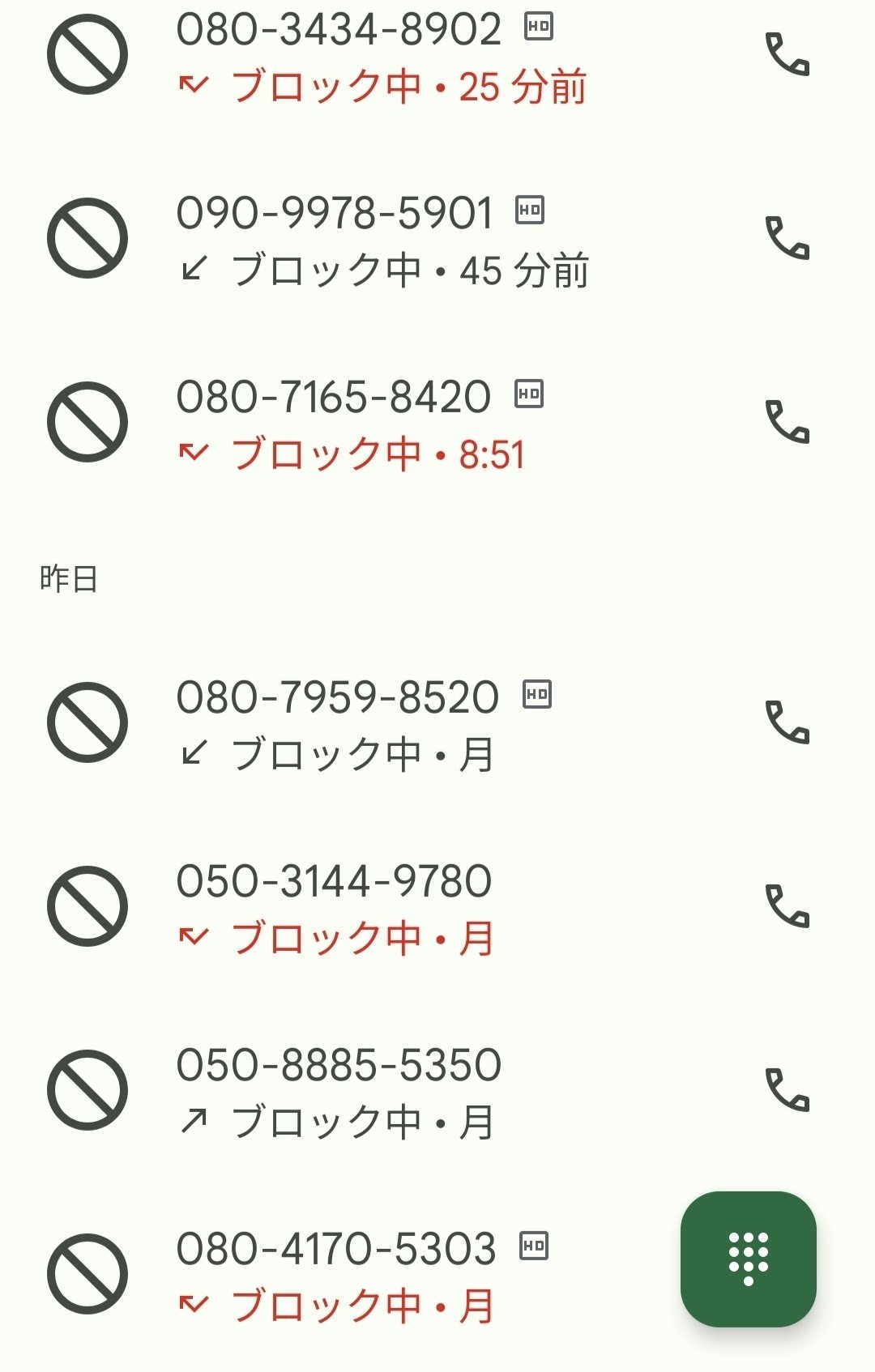875x1372 pixels.
Task: Tap the phone icon beside 050-3144-9780
Action: (x=787, y=906)
